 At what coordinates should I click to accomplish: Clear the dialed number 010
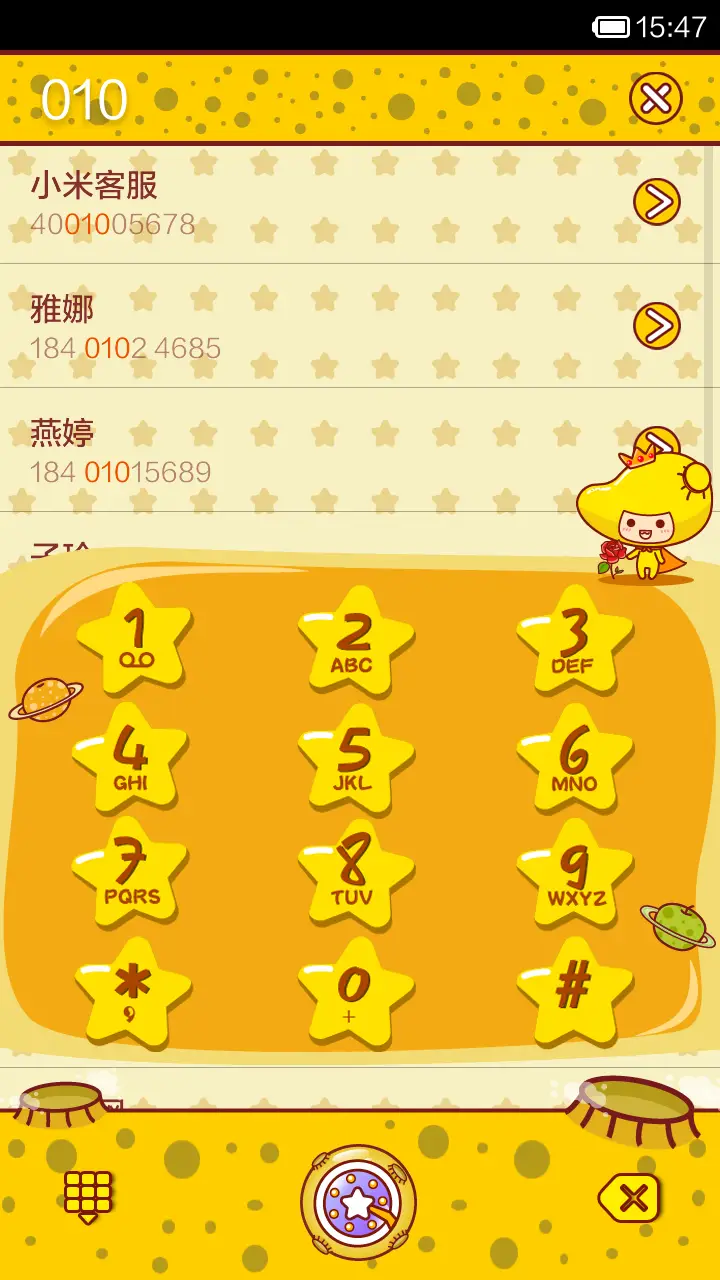655,98
